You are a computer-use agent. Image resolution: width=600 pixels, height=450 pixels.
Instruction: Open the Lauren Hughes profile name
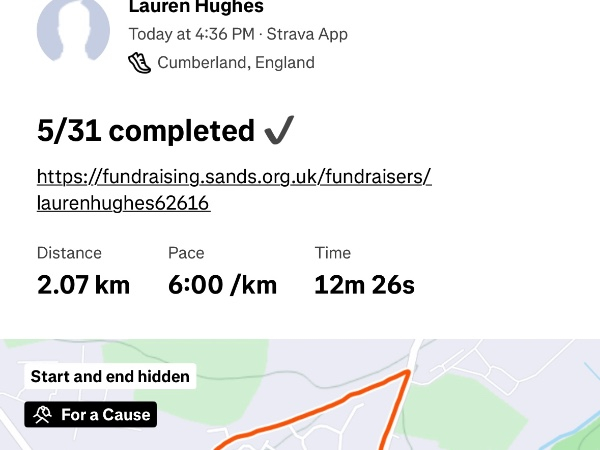(x=196, y=8)
